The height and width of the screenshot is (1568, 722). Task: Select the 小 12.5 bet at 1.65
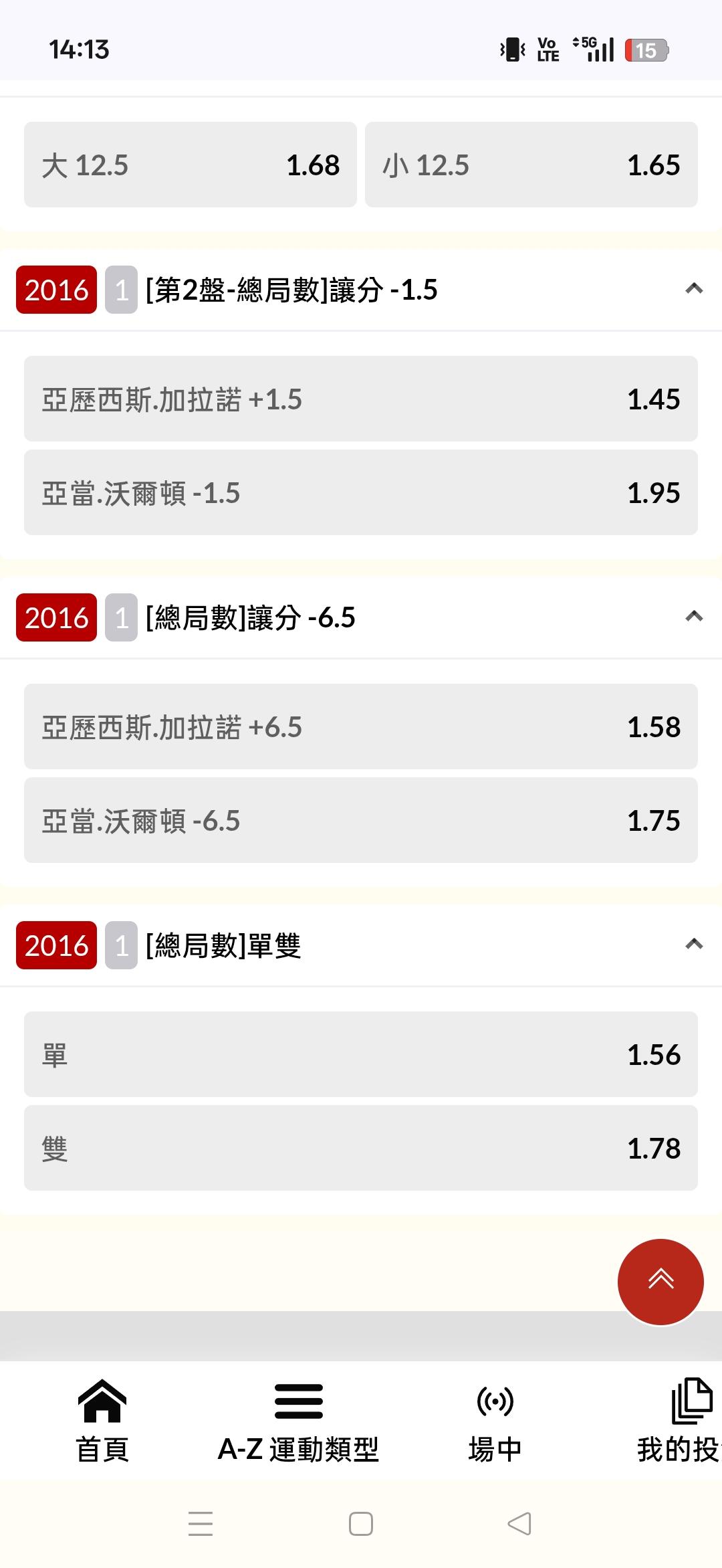click(531, 165)
